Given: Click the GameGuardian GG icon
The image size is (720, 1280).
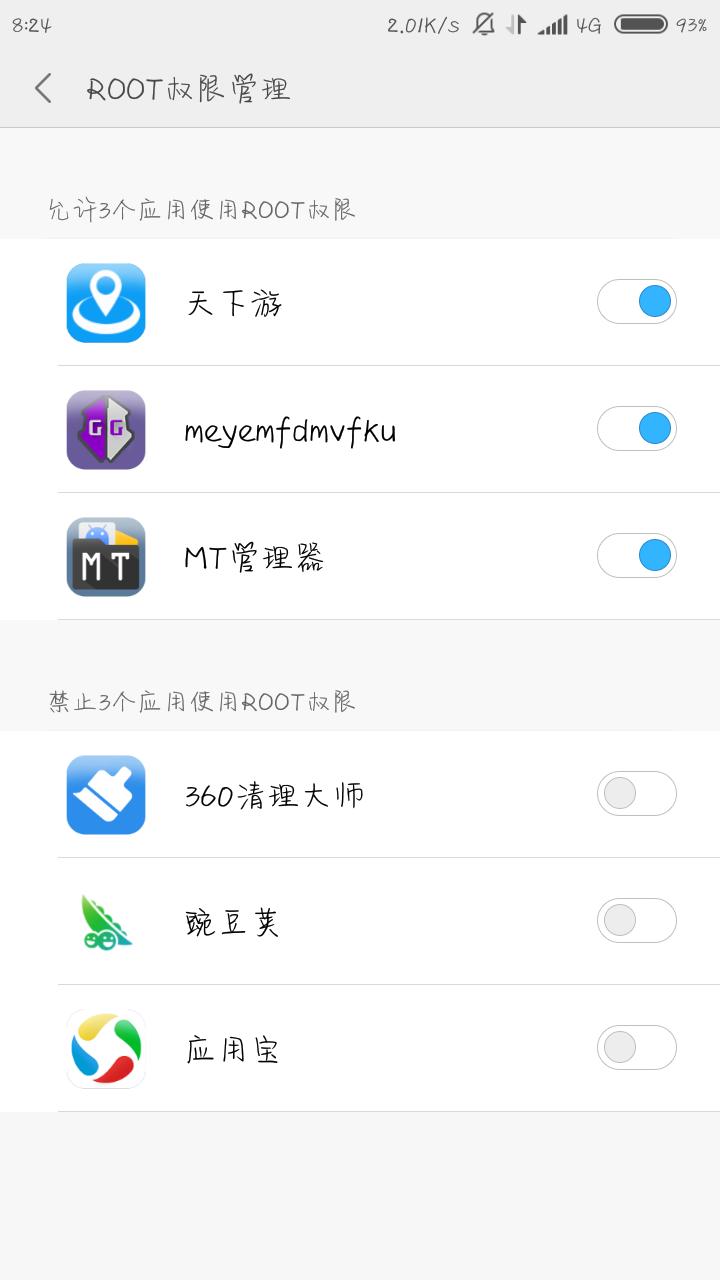Looking at the screenshot, I should click(x=105, y=429).
